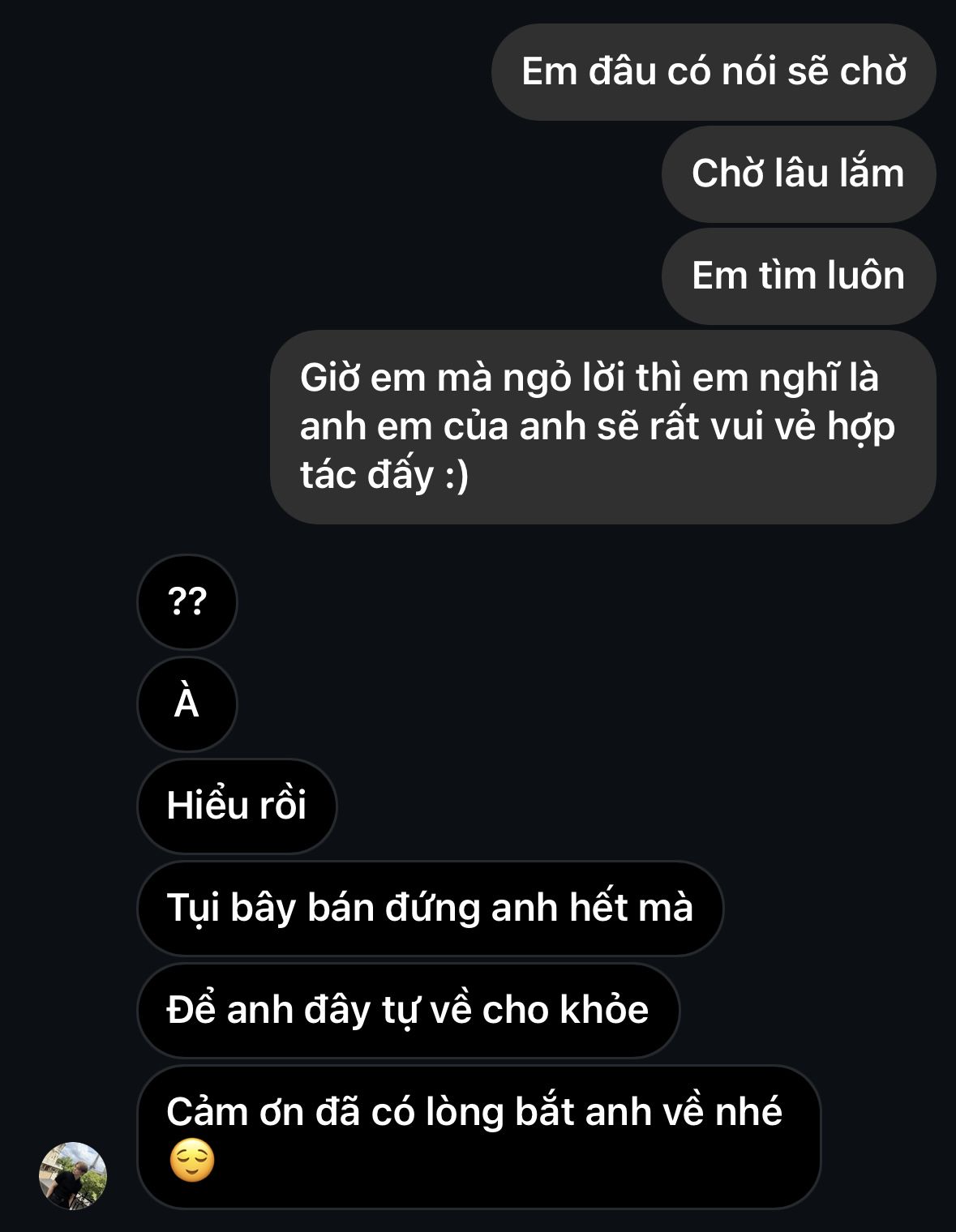Screen dimensions: 956x1232
Task: Open the sender's profile picture avatar
Action: pos(73,1175)
